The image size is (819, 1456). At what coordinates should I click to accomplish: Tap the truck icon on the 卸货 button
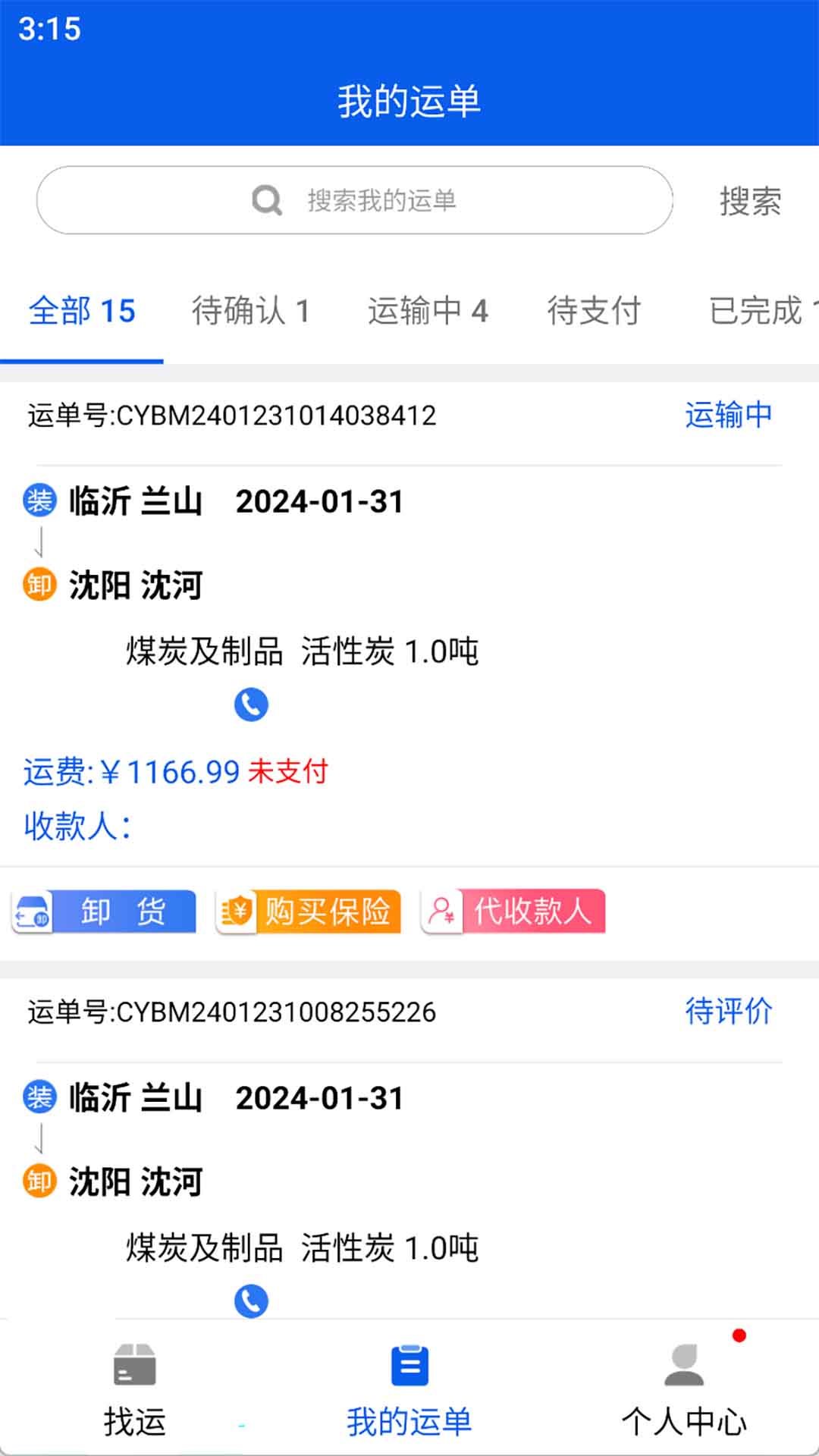click(x=32, y=912)
